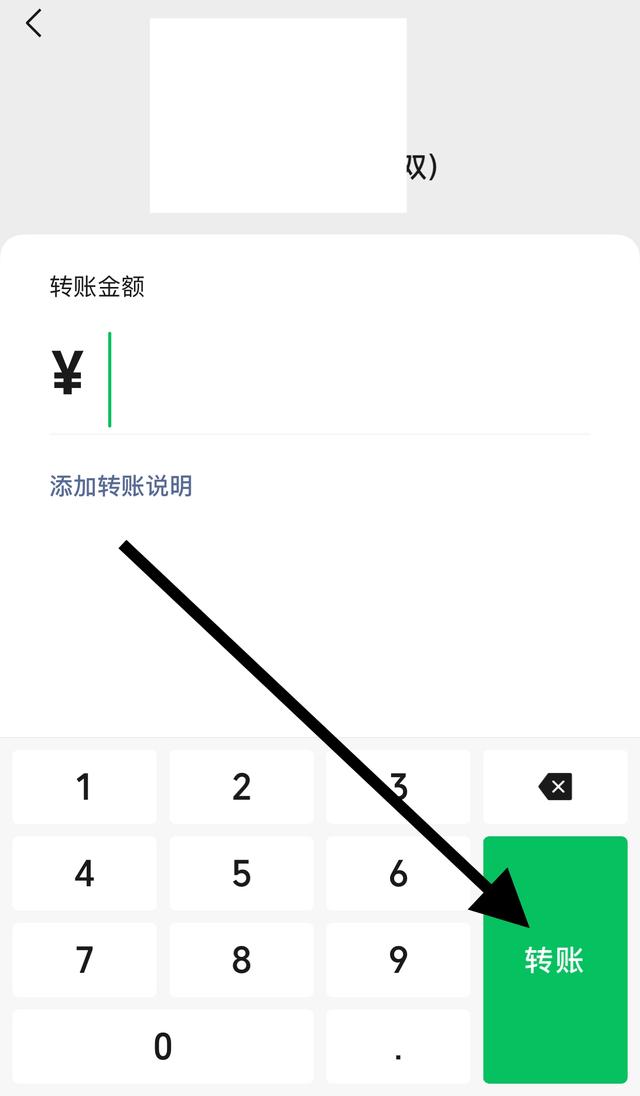Delete last digit with backspace key
The height and width of the screenshot is (1096, 640).
tap(555, 787)
